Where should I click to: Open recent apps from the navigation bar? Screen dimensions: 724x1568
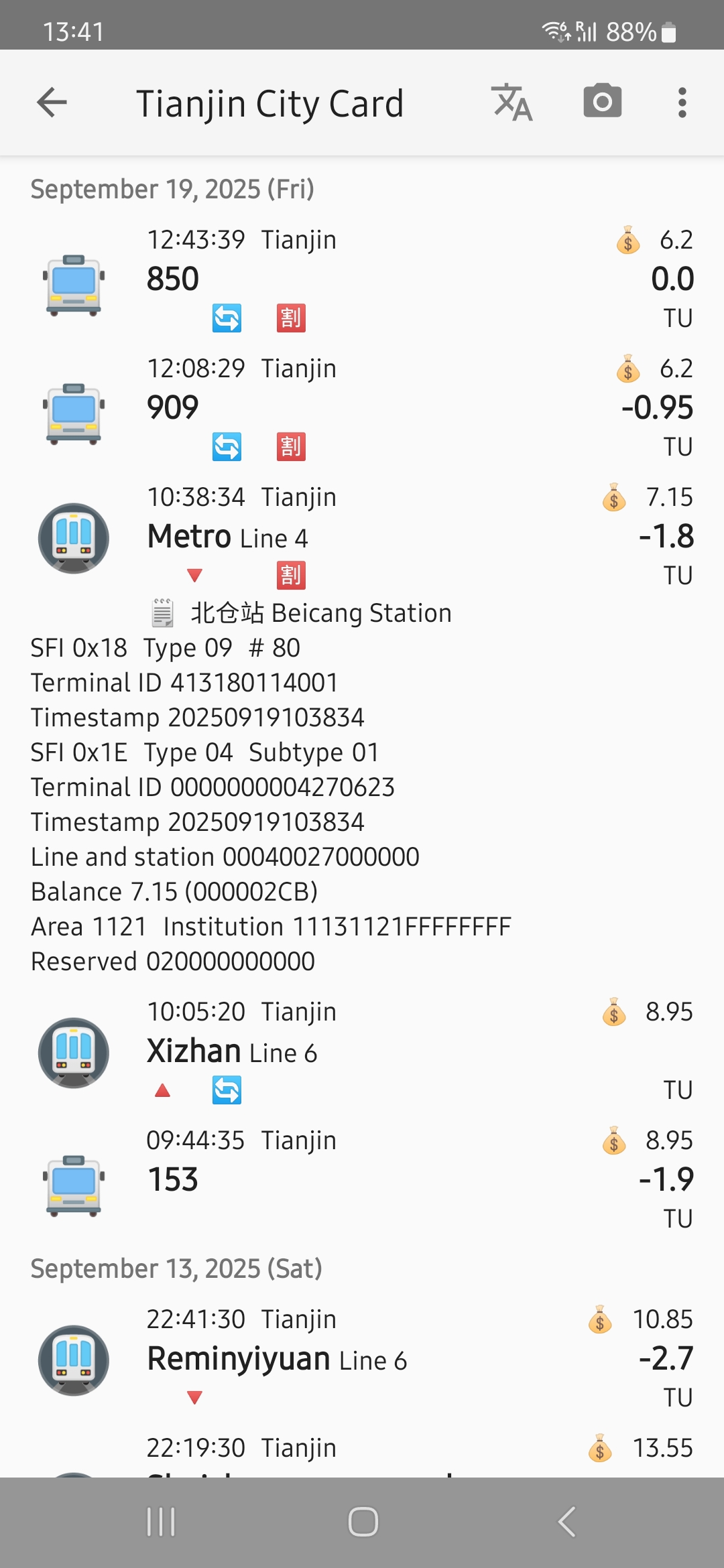click(x=161, y=1522)
